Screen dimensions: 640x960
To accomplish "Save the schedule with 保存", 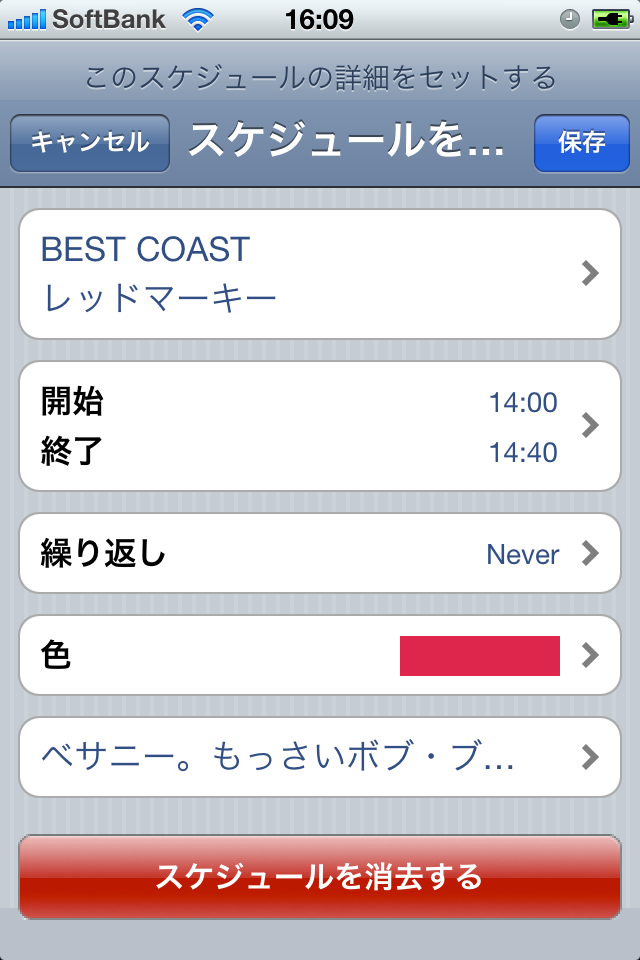I will click(581, 142).
